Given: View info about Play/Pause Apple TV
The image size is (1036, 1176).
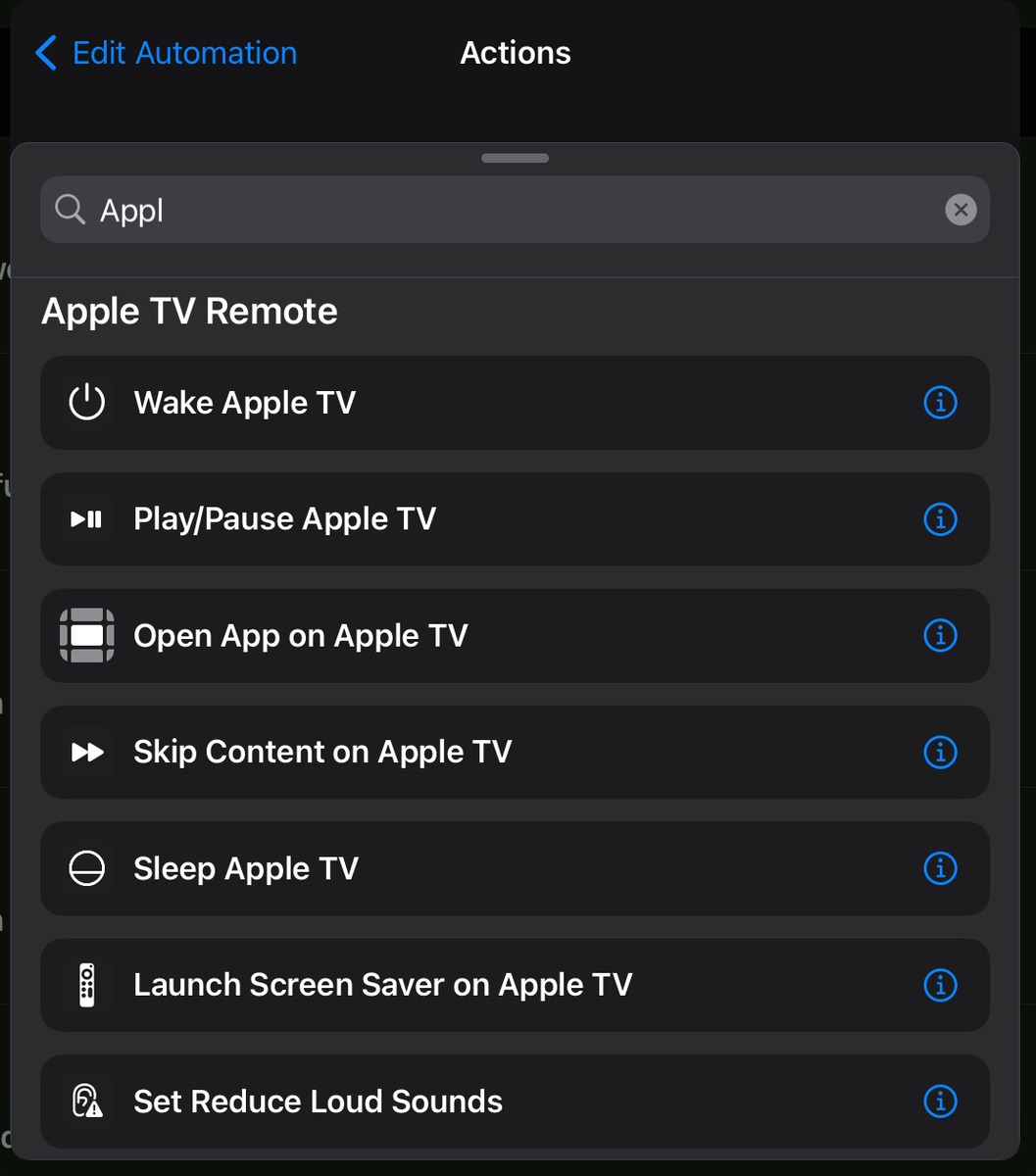Looking at the screenshot, I should point(940,519).
